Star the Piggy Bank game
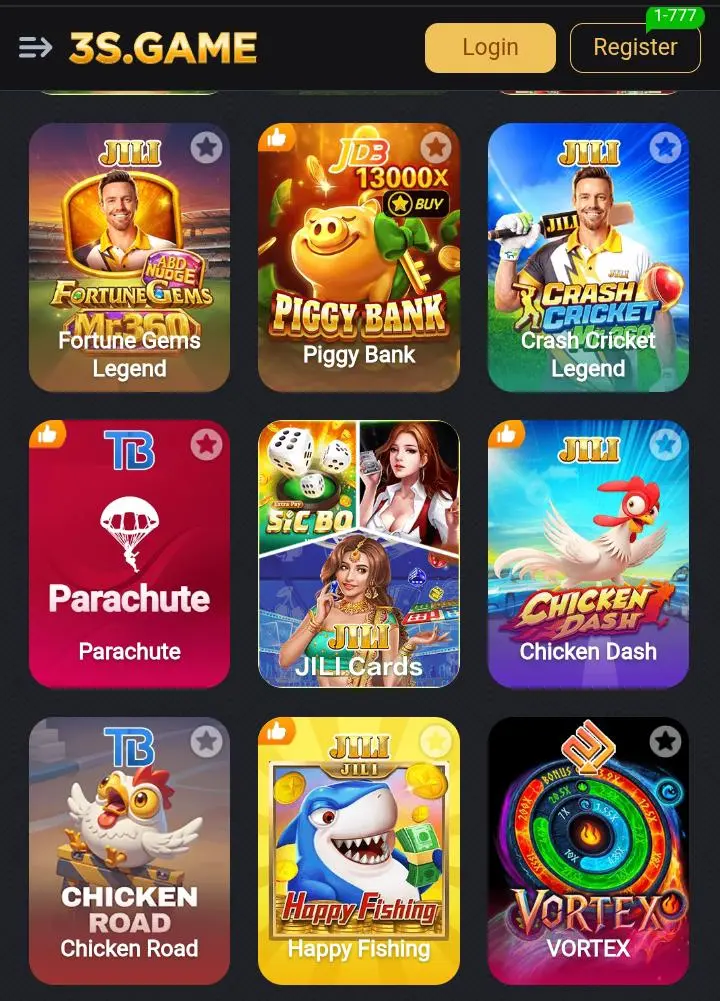 [435, 148]
